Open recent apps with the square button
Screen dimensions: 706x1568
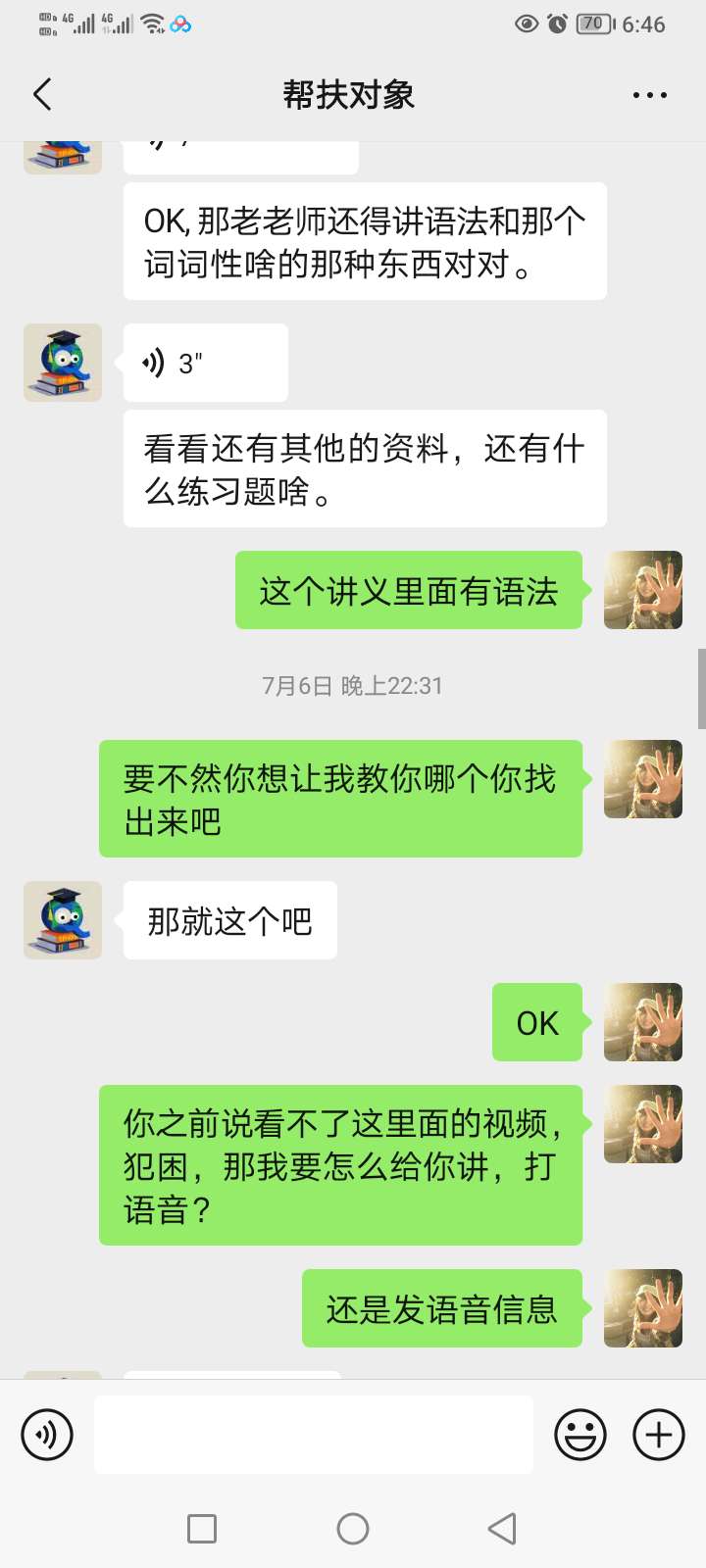coord(202,1529)
